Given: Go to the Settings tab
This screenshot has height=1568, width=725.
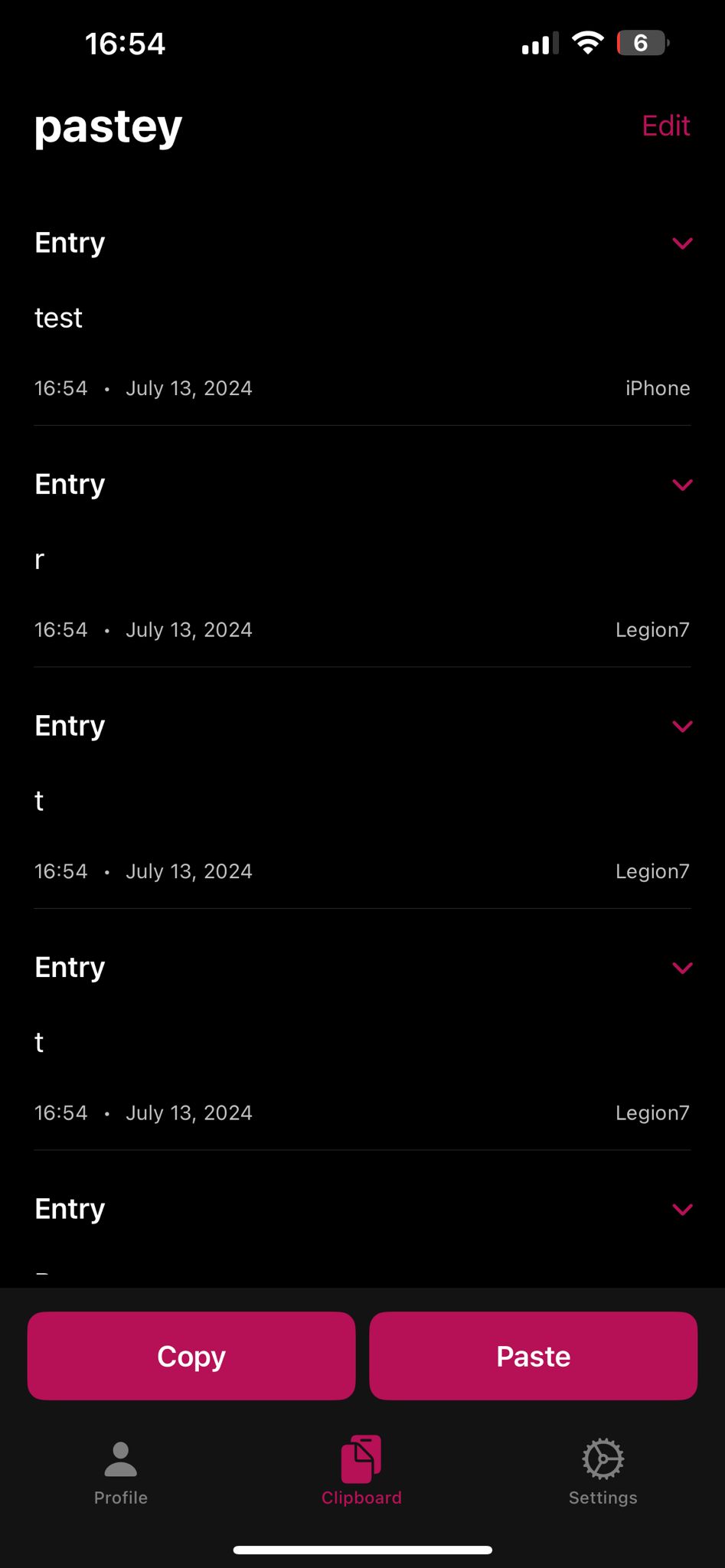Looking at the screenshot, I should click(603, 1473).
